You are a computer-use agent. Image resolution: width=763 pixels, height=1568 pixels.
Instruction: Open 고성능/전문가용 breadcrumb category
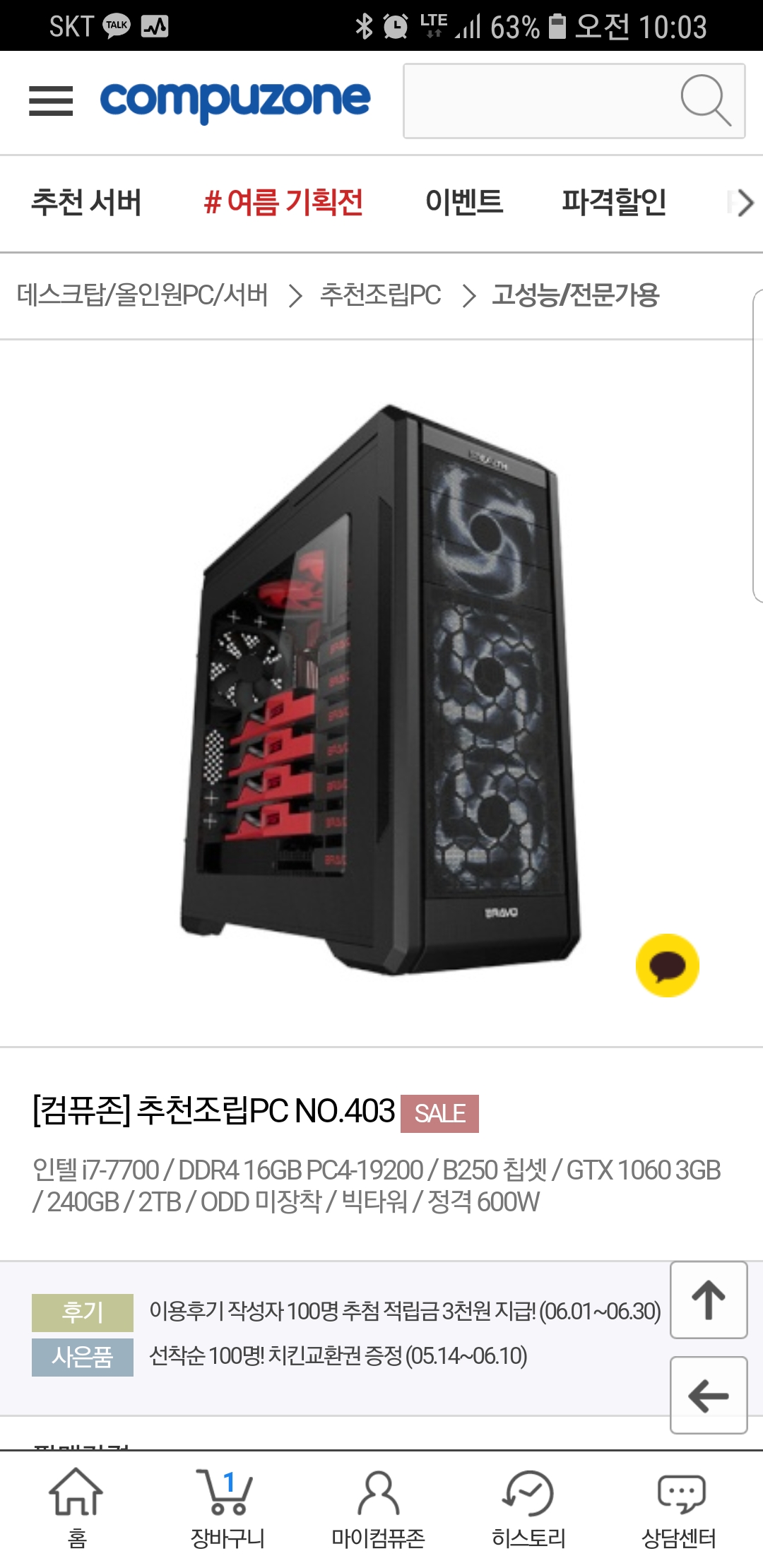click(575, 295)
